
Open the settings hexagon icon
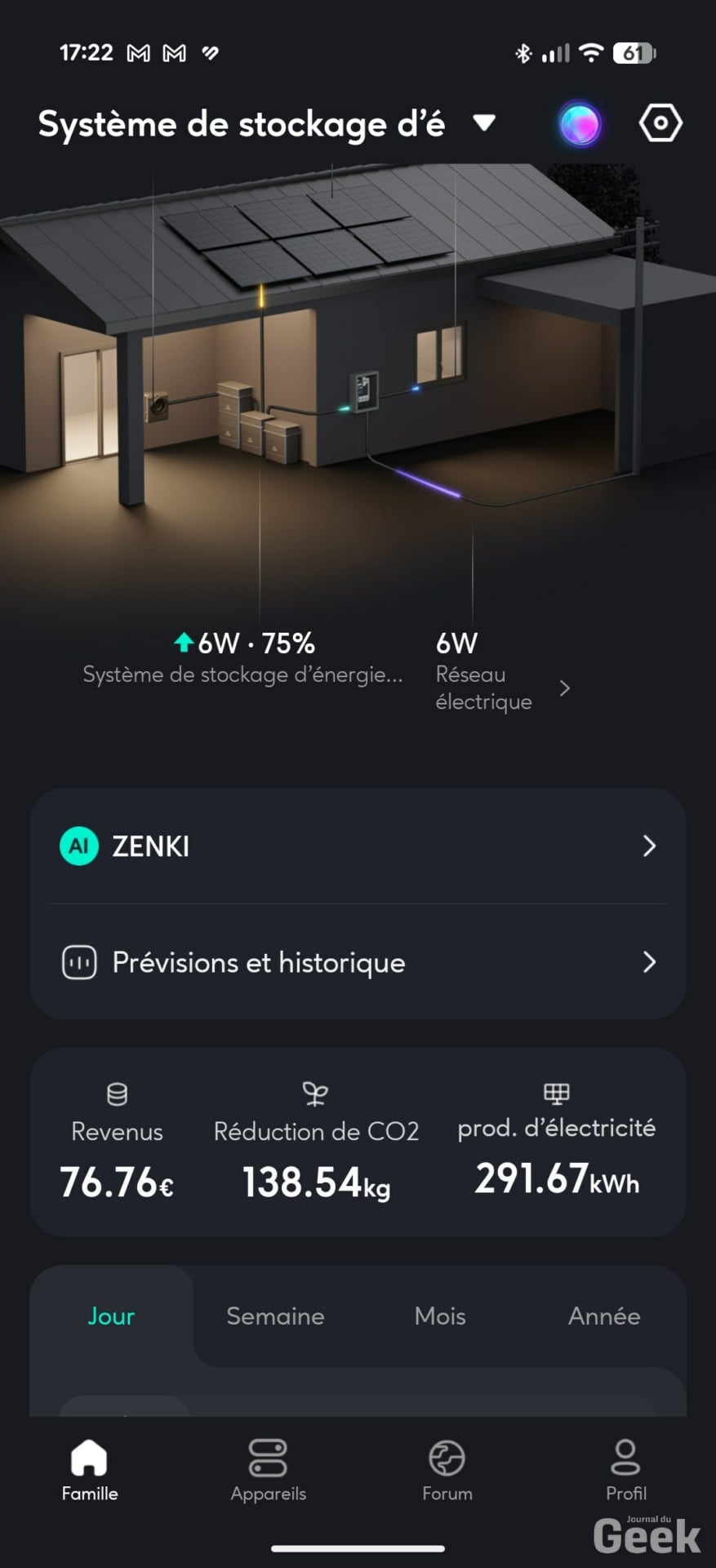[x=660, y=123]
